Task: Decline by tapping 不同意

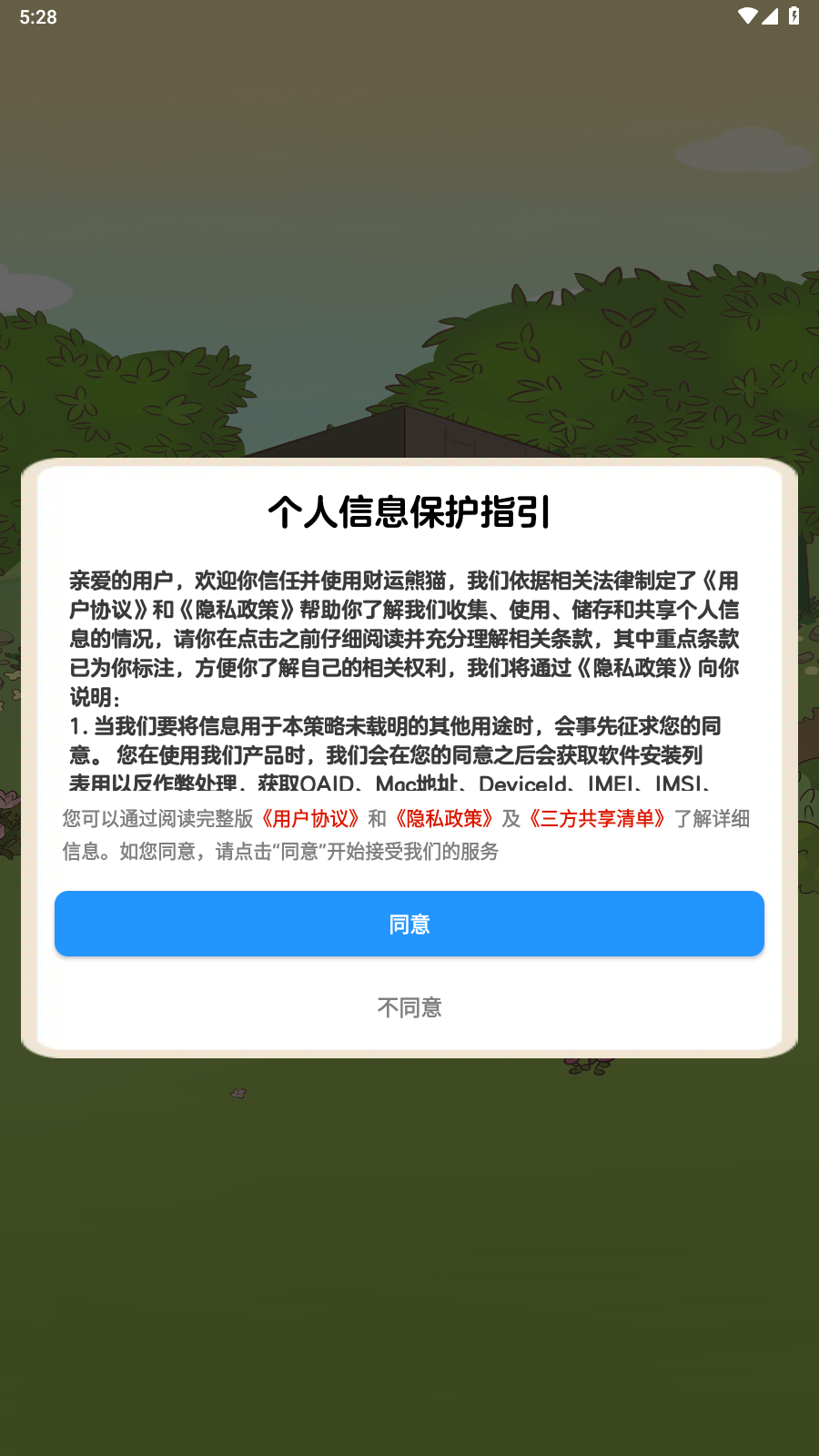Action: coord(409,1007)
